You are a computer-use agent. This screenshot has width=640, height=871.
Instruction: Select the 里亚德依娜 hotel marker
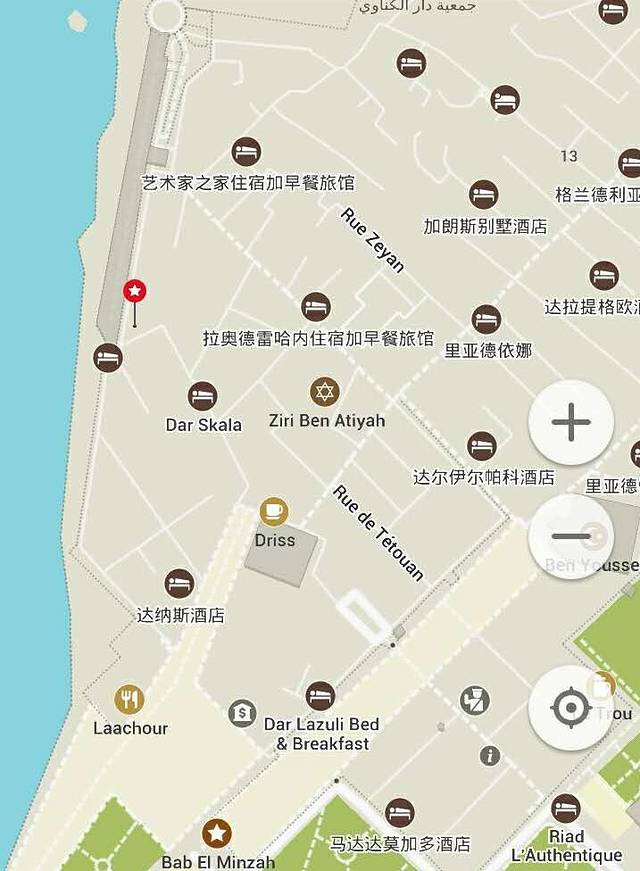tap(487, 320)
